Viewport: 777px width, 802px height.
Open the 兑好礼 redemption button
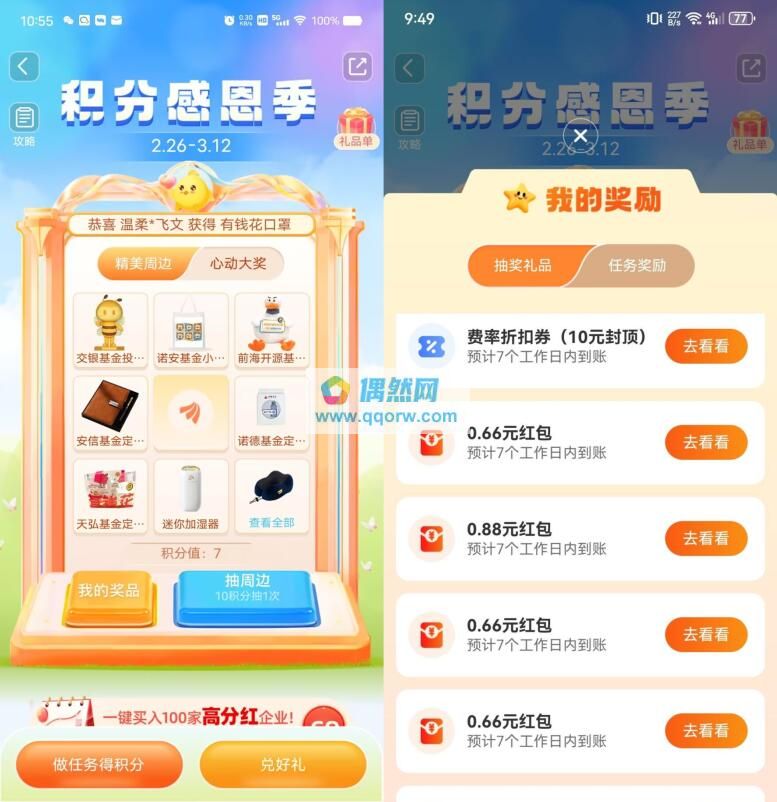283,765
